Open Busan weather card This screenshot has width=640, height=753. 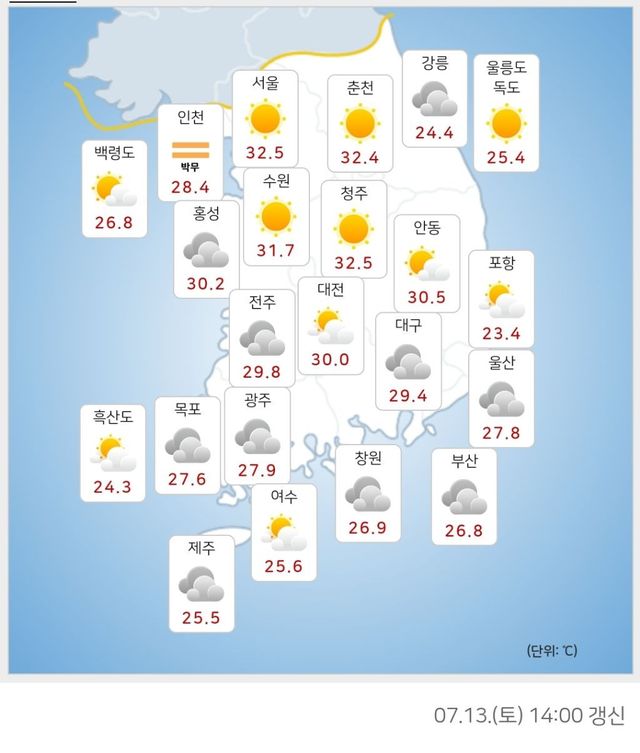point(464,495)
